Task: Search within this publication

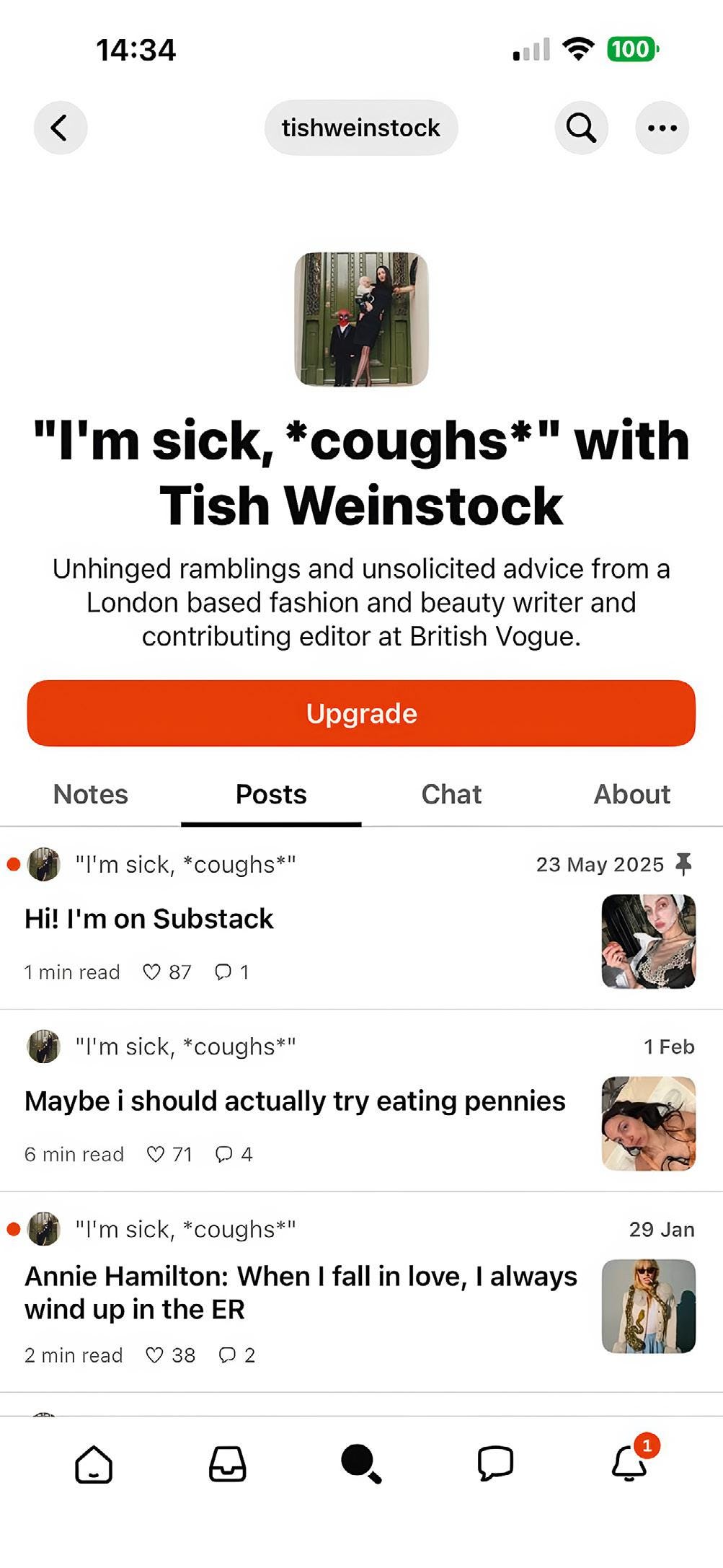Action: click(x=581, y=128)
